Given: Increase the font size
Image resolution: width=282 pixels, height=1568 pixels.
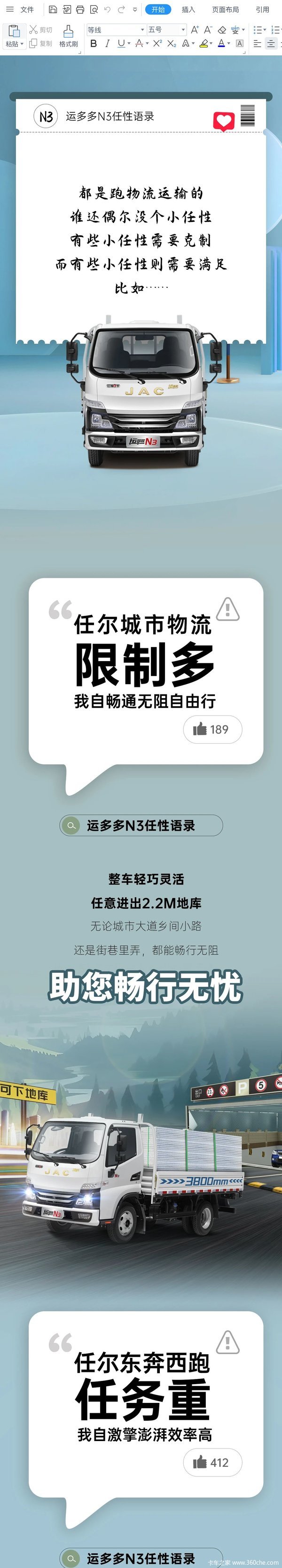Looking at the screenshot, I should click(194, 29).
